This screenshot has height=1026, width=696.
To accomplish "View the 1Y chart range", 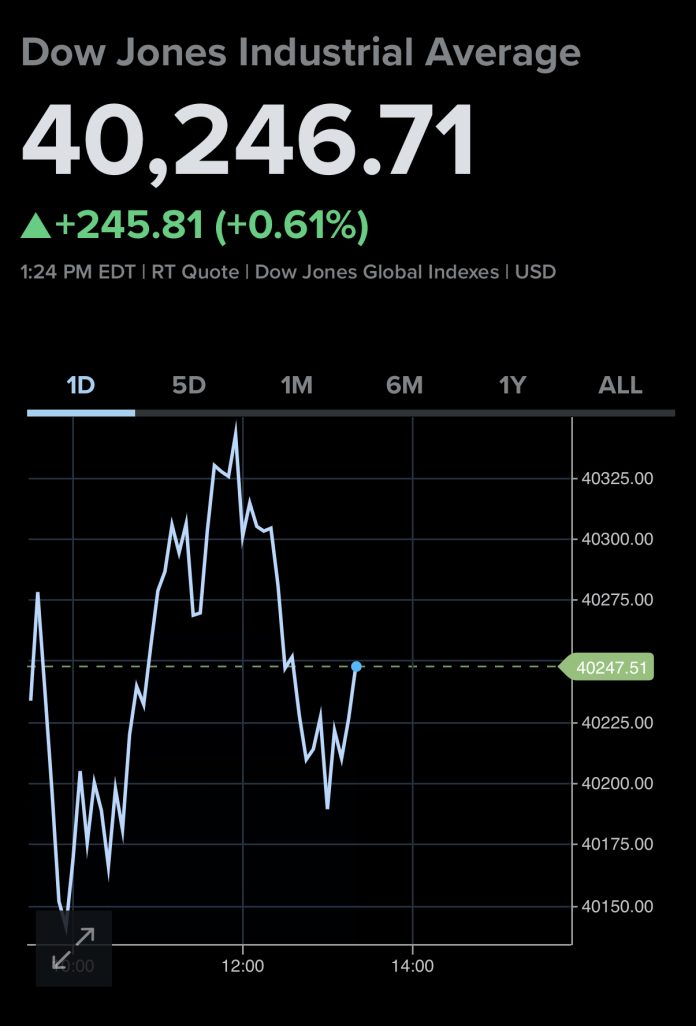I will coord(512,386).
